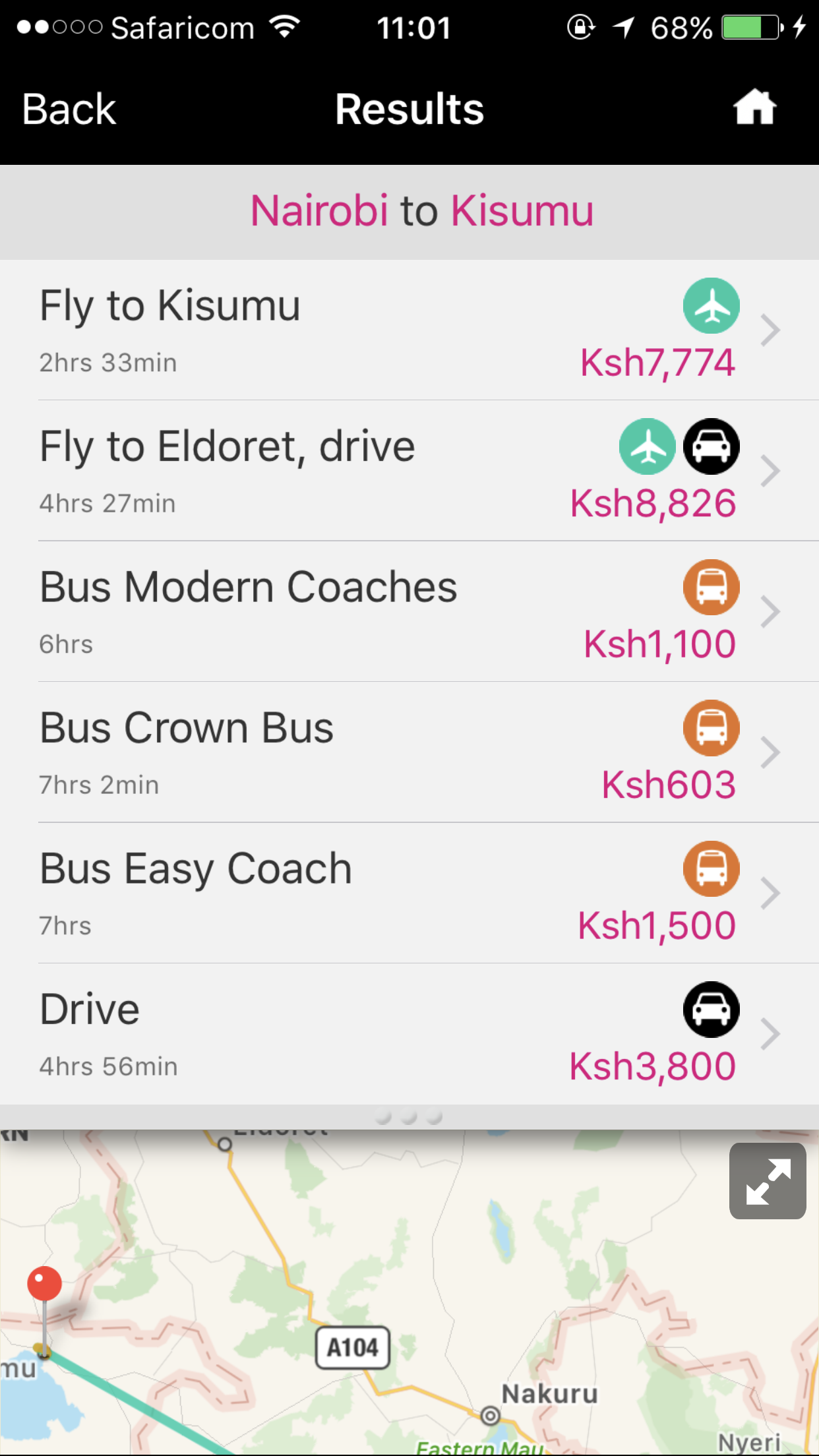Open the home icon in the header
This screenshot has height=1456, width=819.
pos(755,107)
